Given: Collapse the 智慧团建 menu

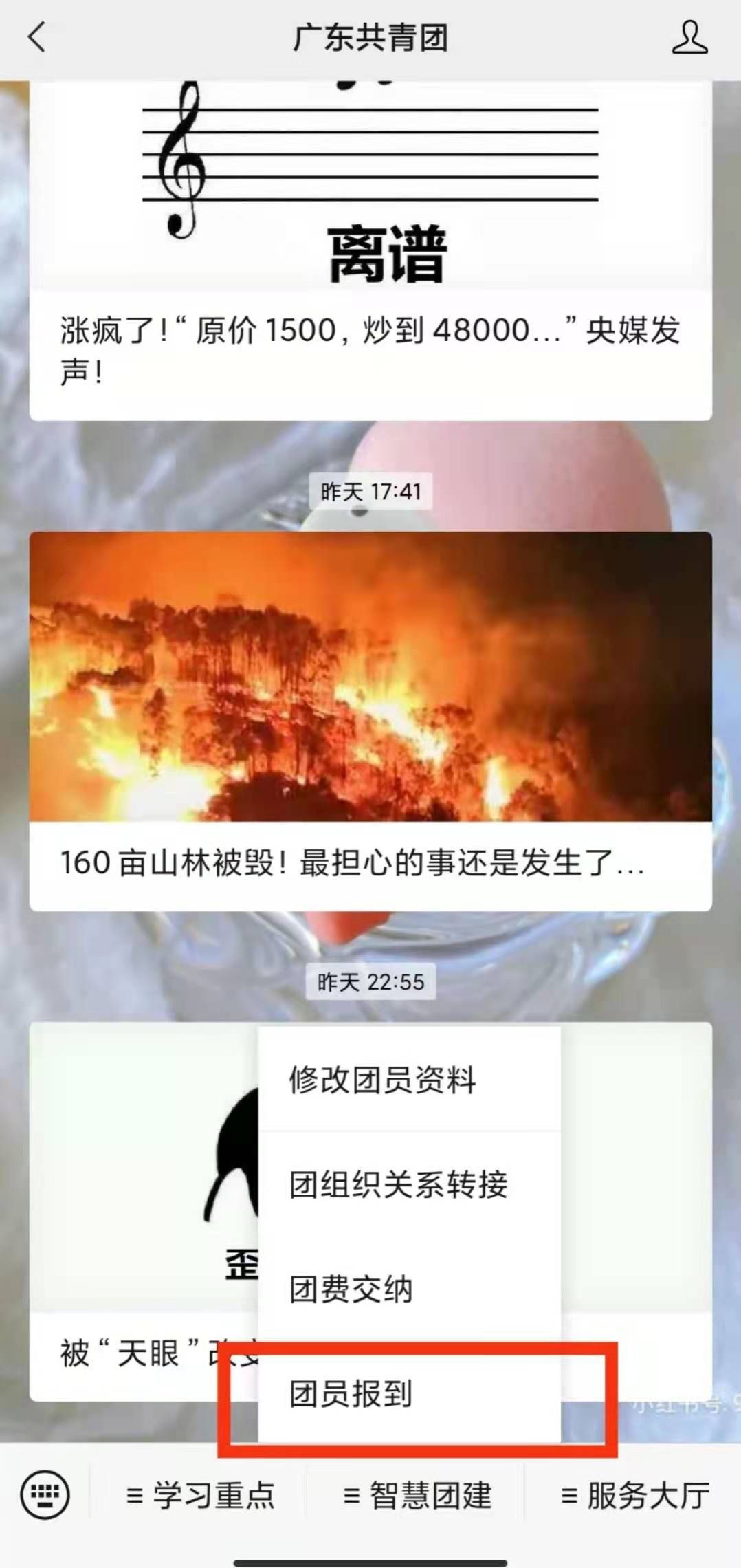Looking at the screenshot, I should coord(417,1496).
